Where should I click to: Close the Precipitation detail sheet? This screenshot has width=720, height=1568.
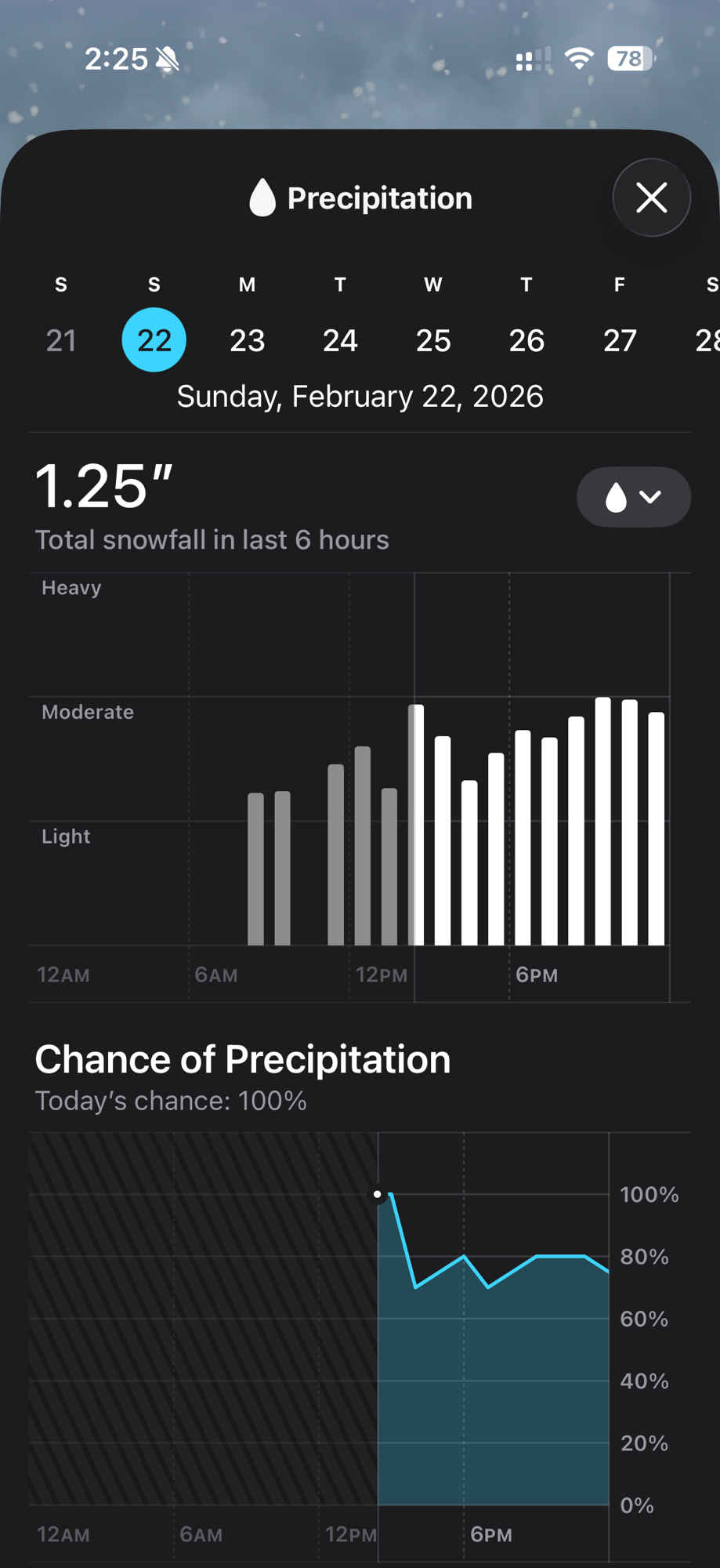click(651, 198)
